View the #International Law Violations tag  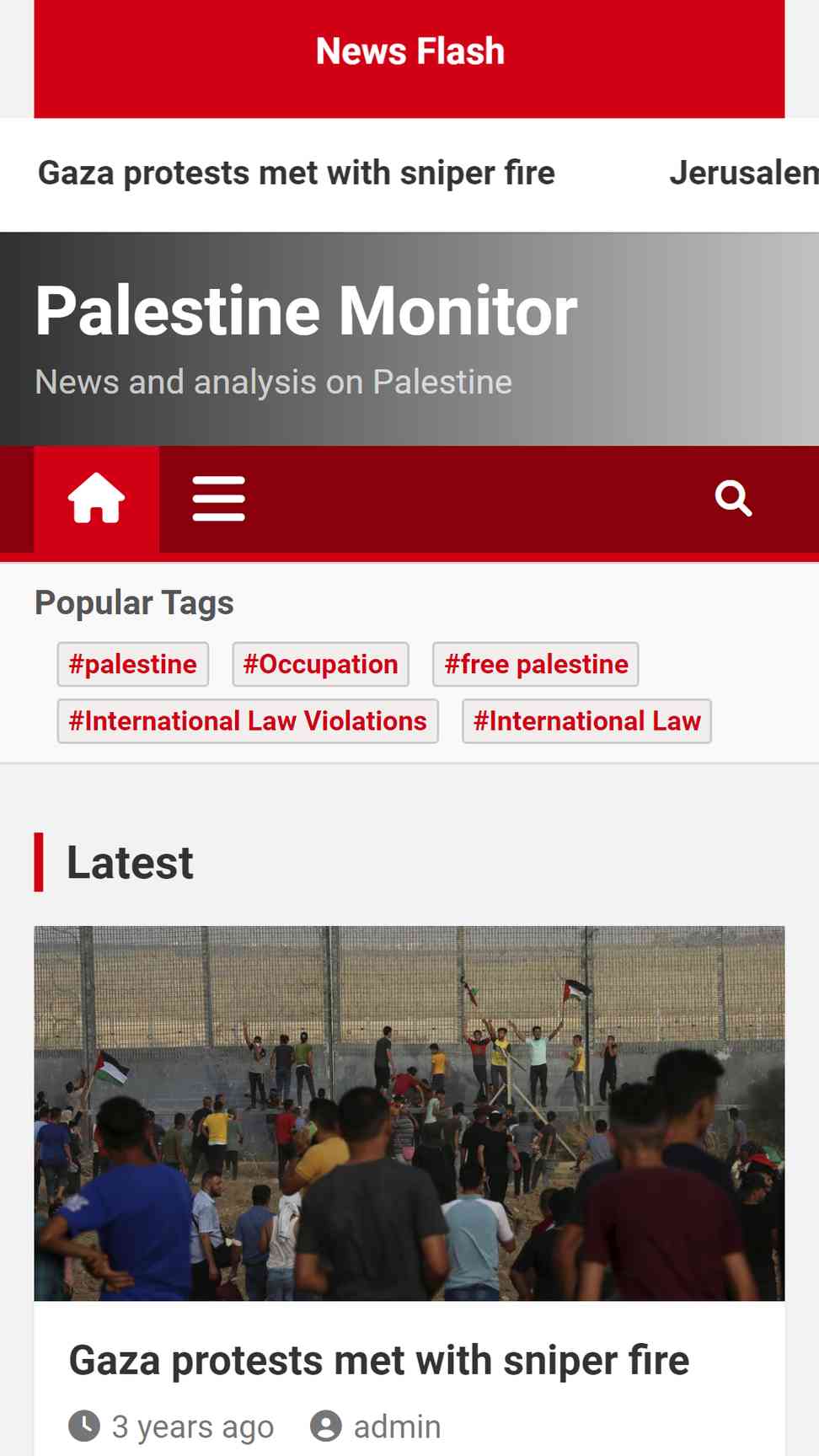click(x=248, y=721)
